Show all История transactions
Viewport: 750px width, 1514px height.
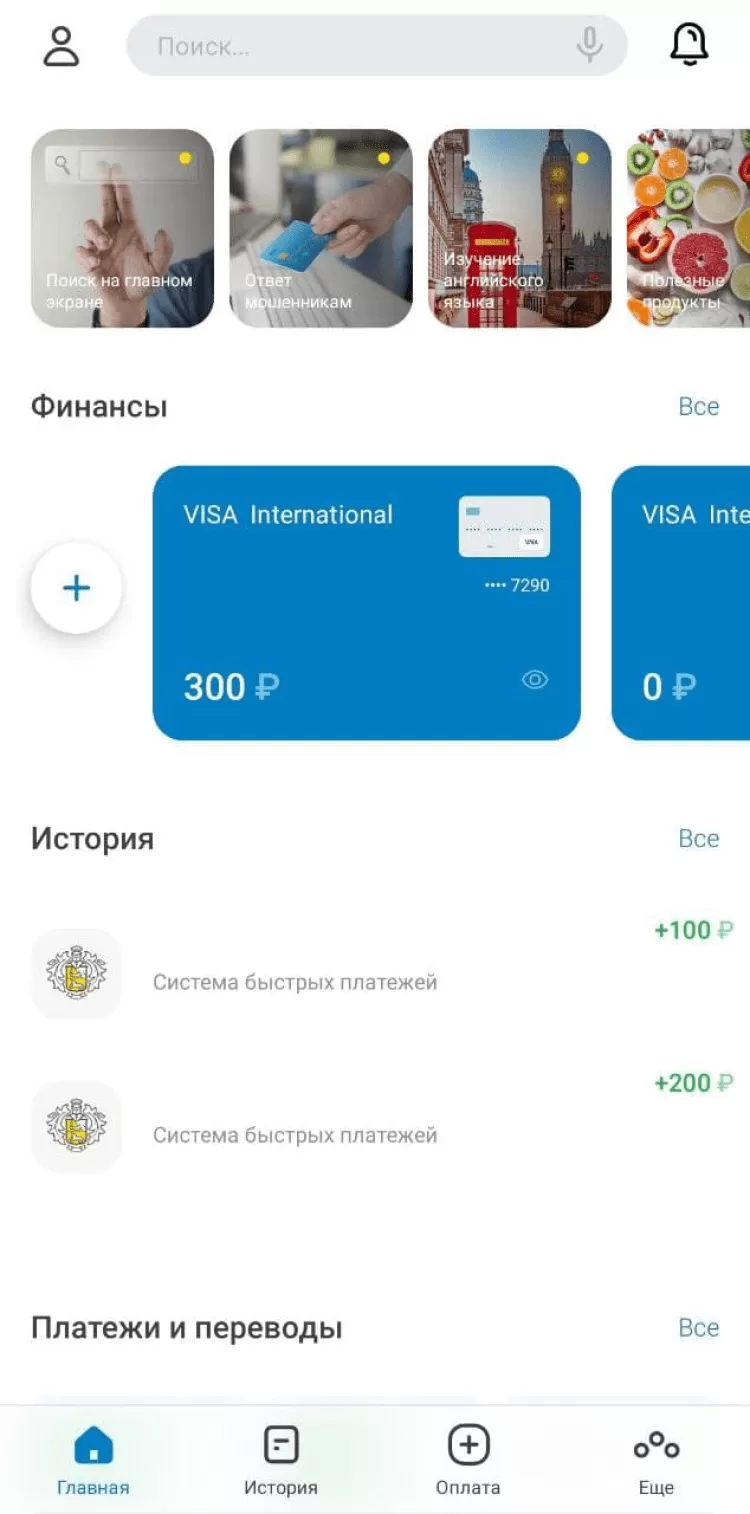(698, 838)
